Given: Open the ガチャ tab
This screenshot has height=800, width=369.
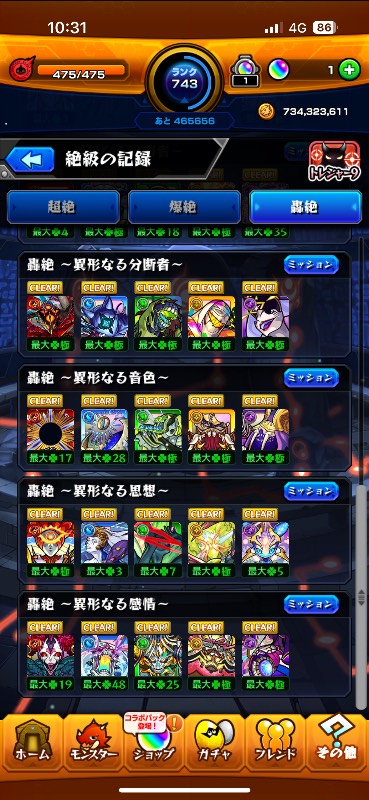Looking at the screenshot, I should coord(214,742).
